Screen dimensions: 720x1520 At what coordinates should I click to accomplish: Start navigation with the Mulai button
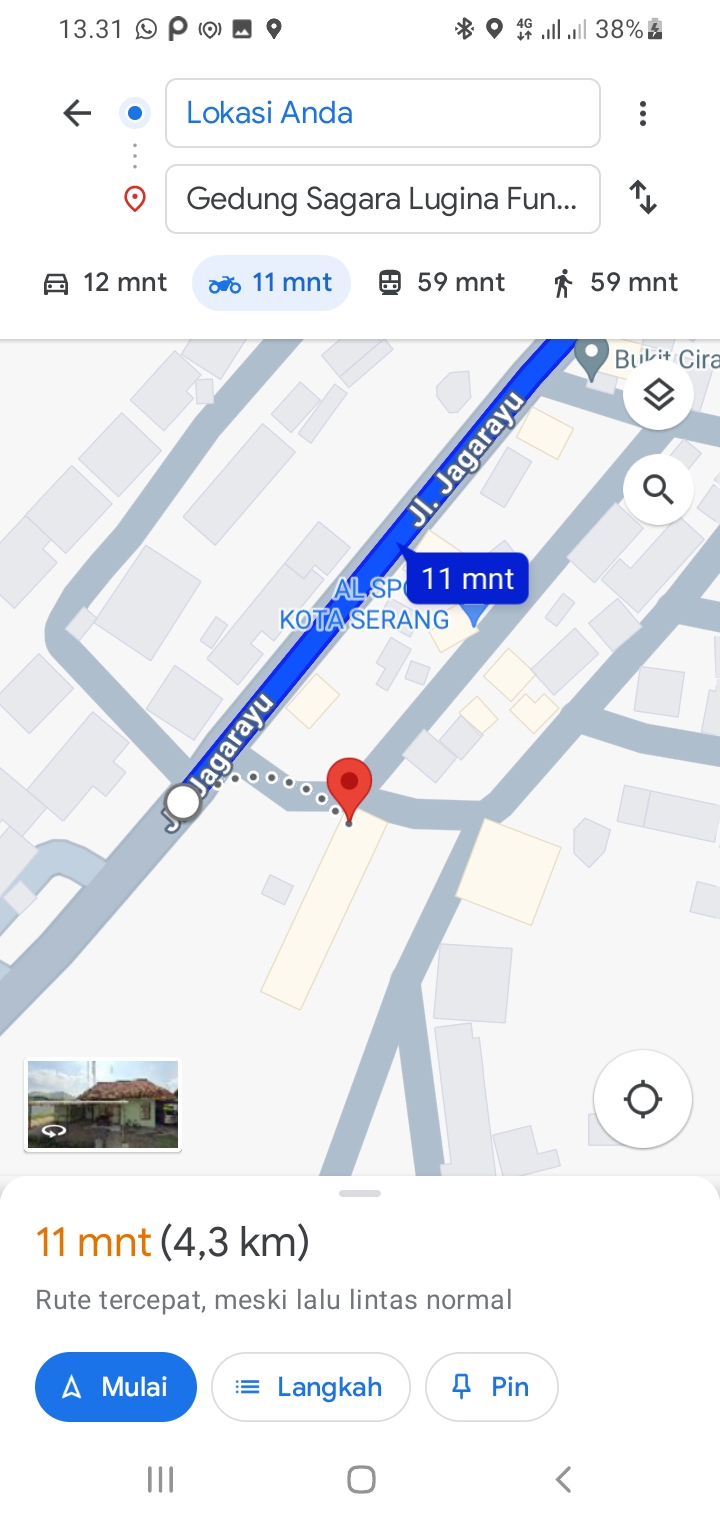(x=115, y=1387)
